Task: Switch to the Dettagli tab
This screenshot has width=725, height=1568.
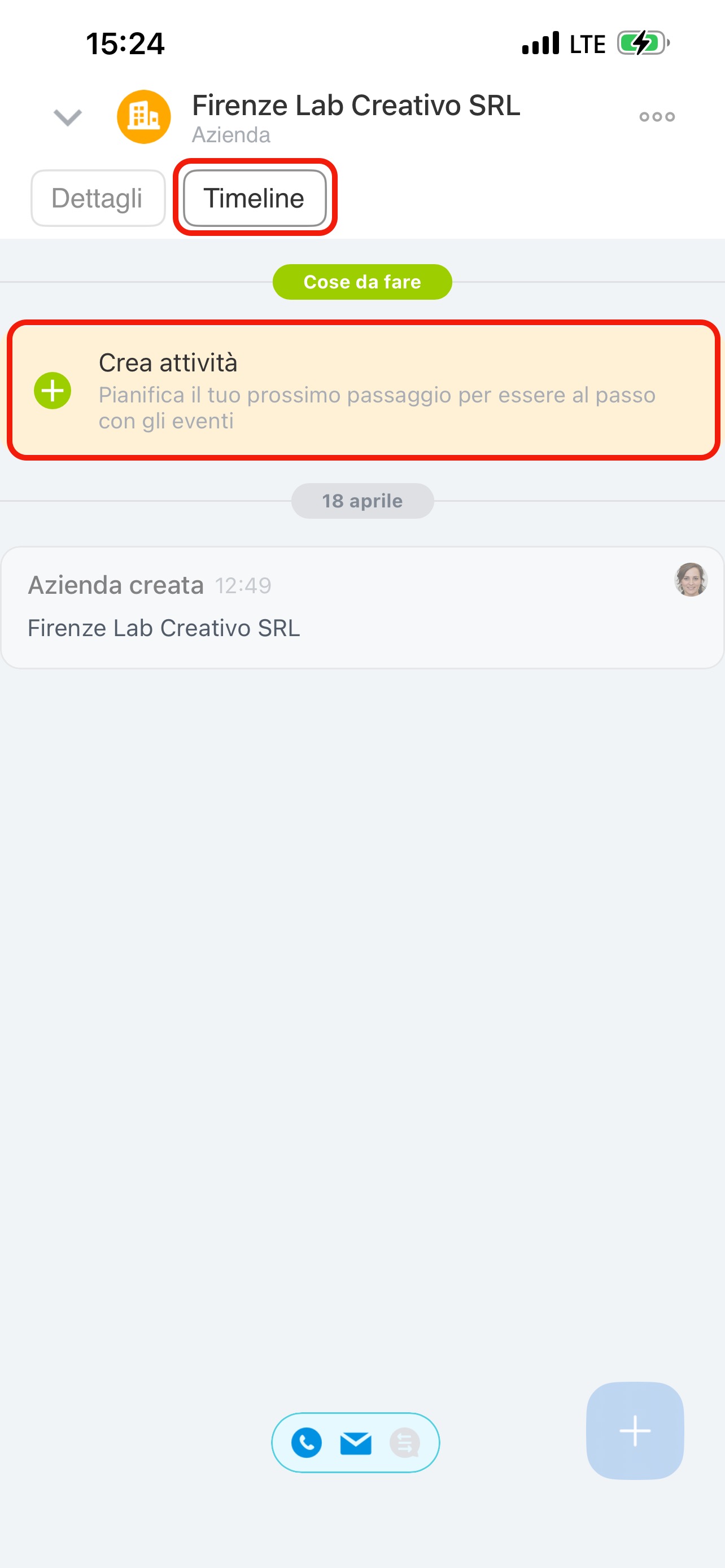Action: tap(98, 199)
